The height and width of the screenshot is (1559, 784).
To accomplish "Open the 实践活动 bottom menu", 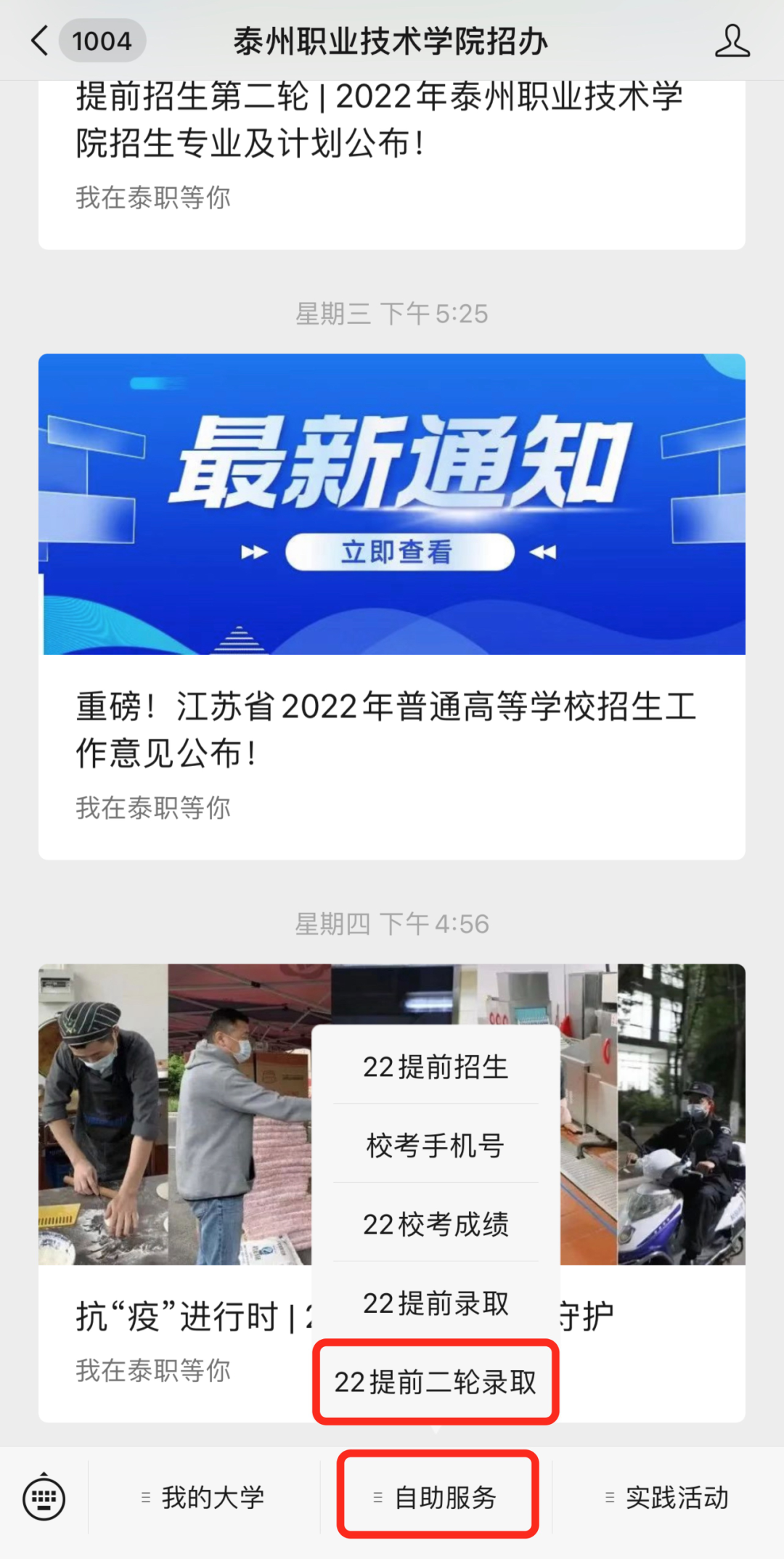I will (668, 1498).
